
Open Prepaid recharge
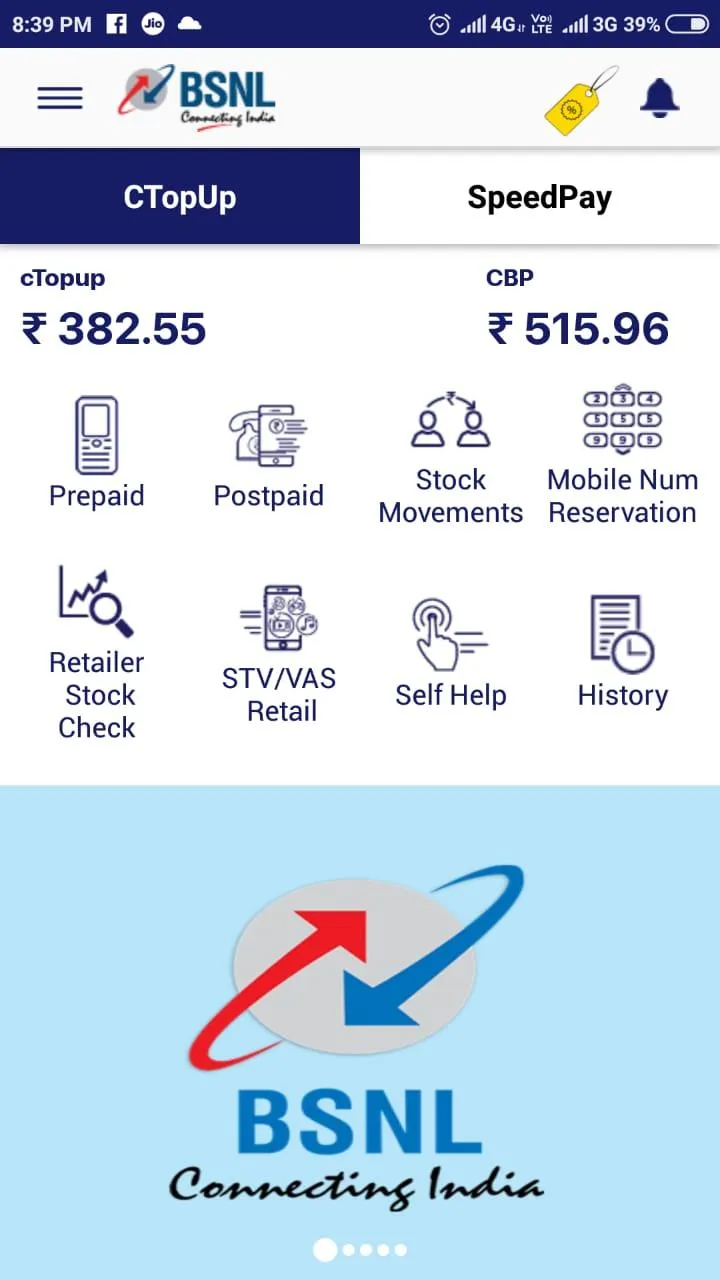coord(96,452)
